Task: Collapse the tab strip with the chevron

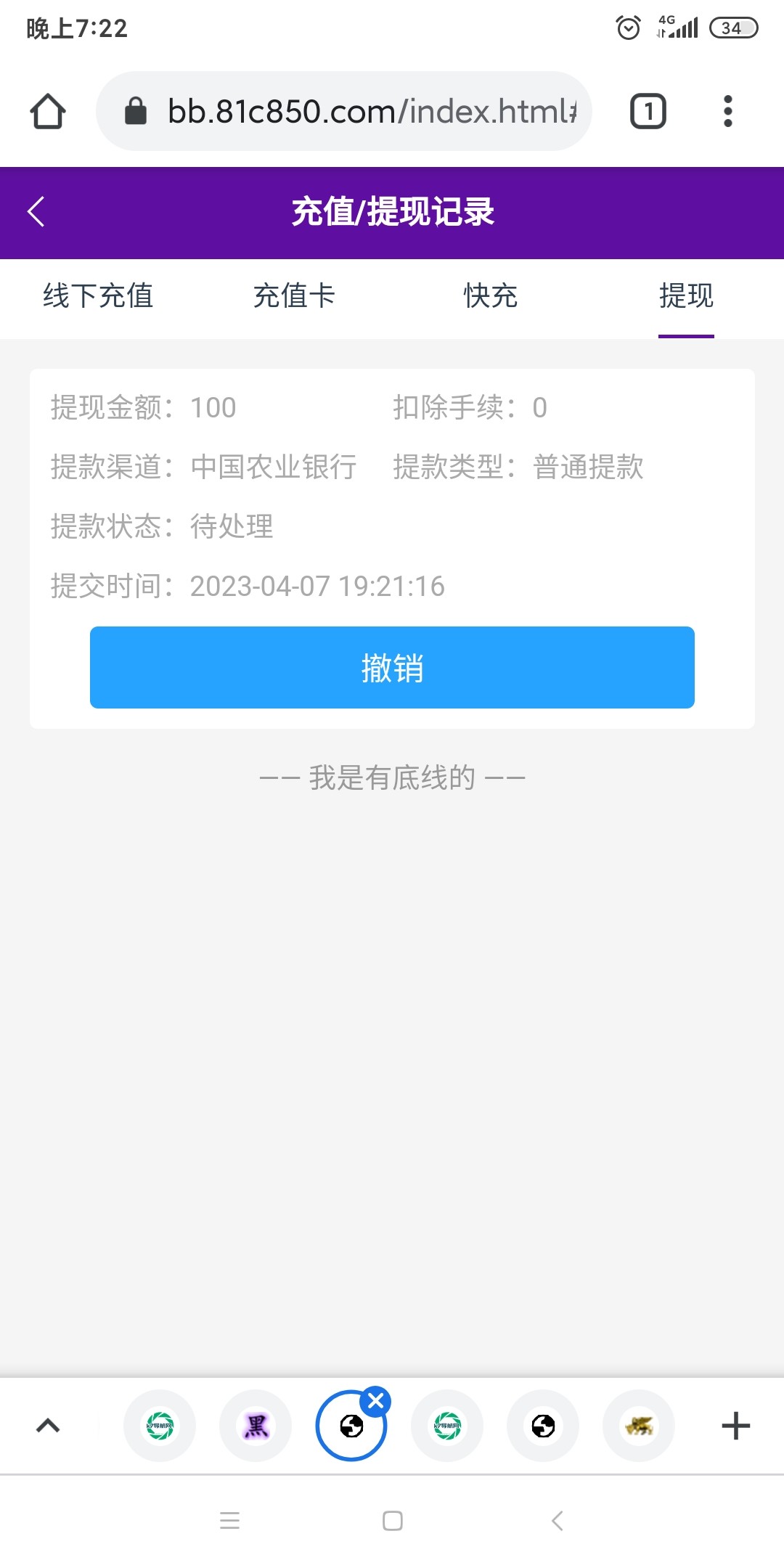Action: pos(48,1425)
